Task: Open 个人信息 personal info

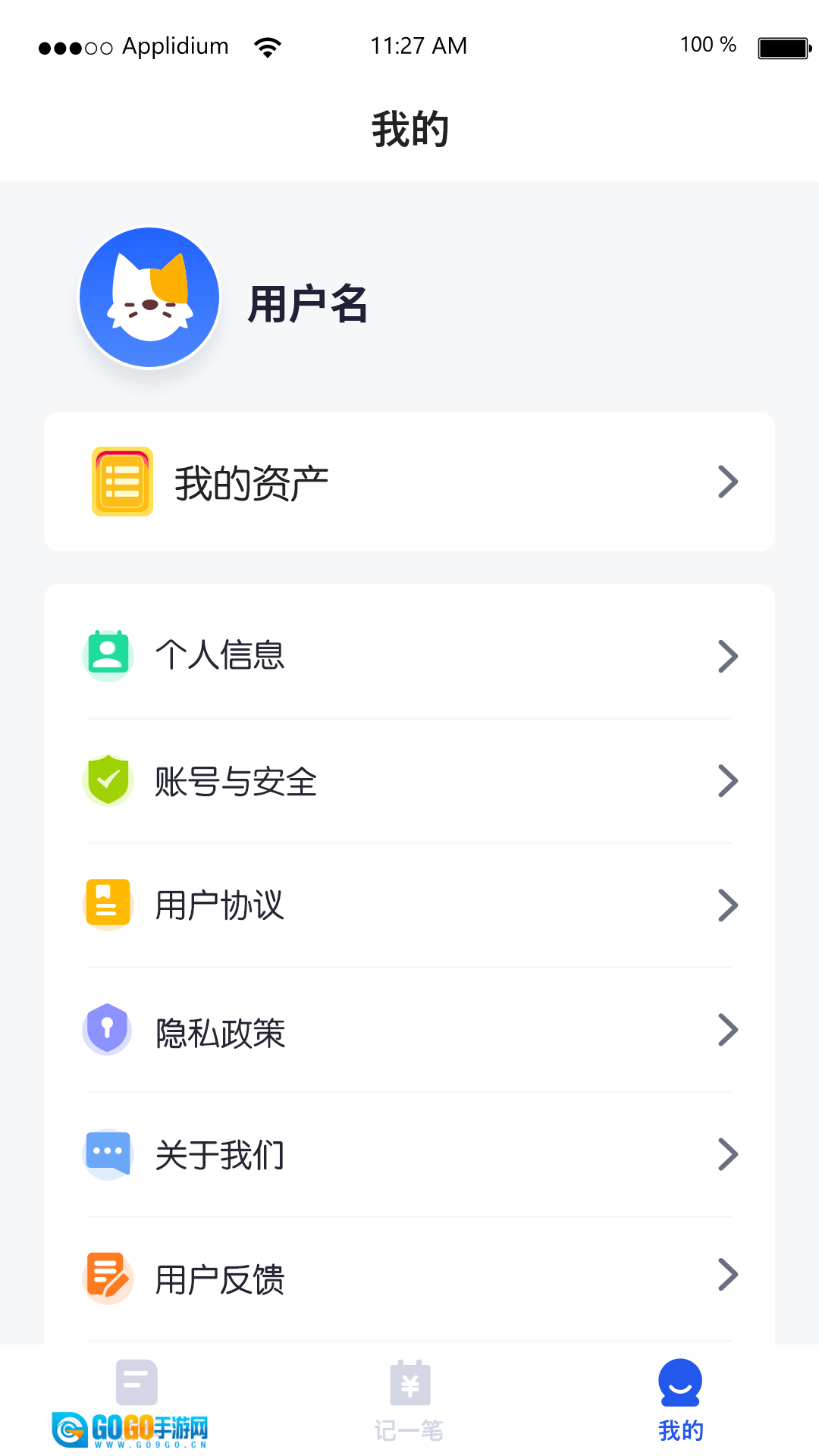Action: tap(409, 656)
